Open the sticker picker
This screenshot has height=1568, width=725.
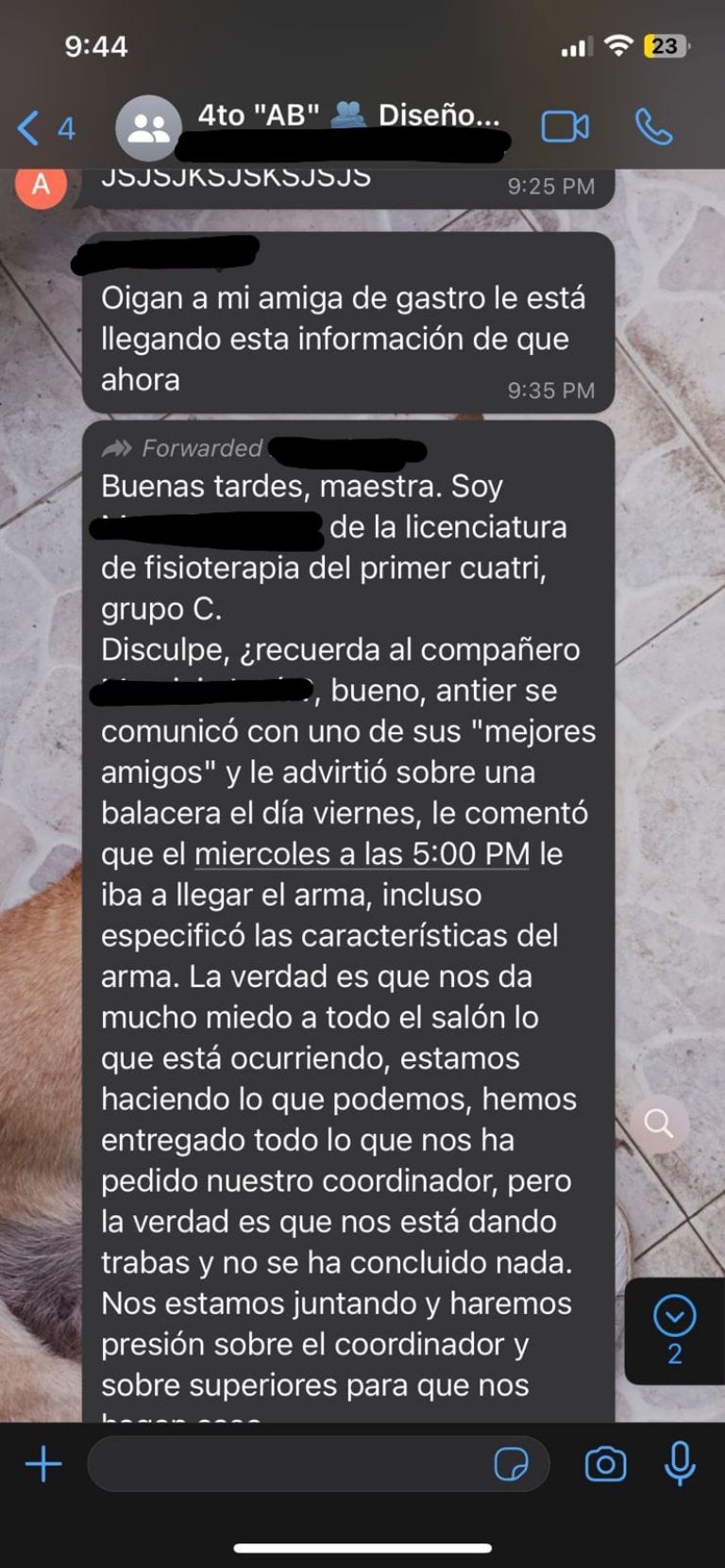click(x=511, y=1464)
